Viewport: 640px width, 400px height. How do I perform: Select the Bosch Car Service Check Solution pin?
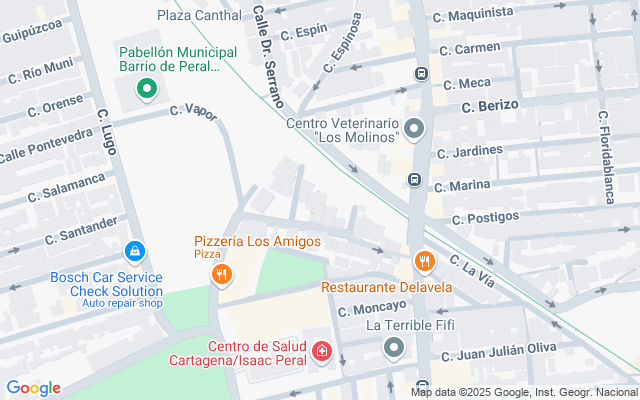135,252
